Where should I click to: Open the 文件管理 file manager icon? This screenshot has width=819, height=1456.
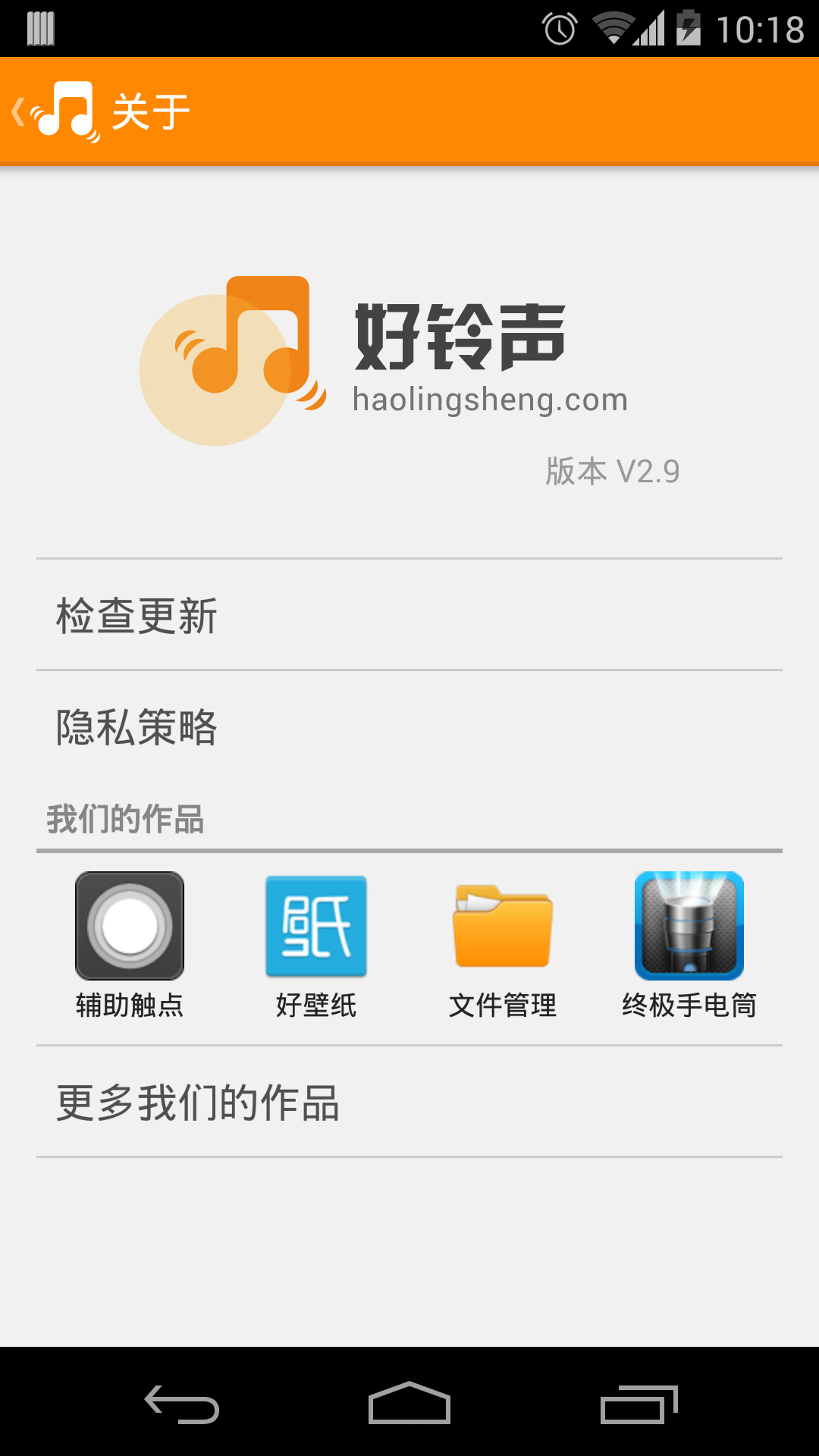pyautogui.click(x=503, y=926)
